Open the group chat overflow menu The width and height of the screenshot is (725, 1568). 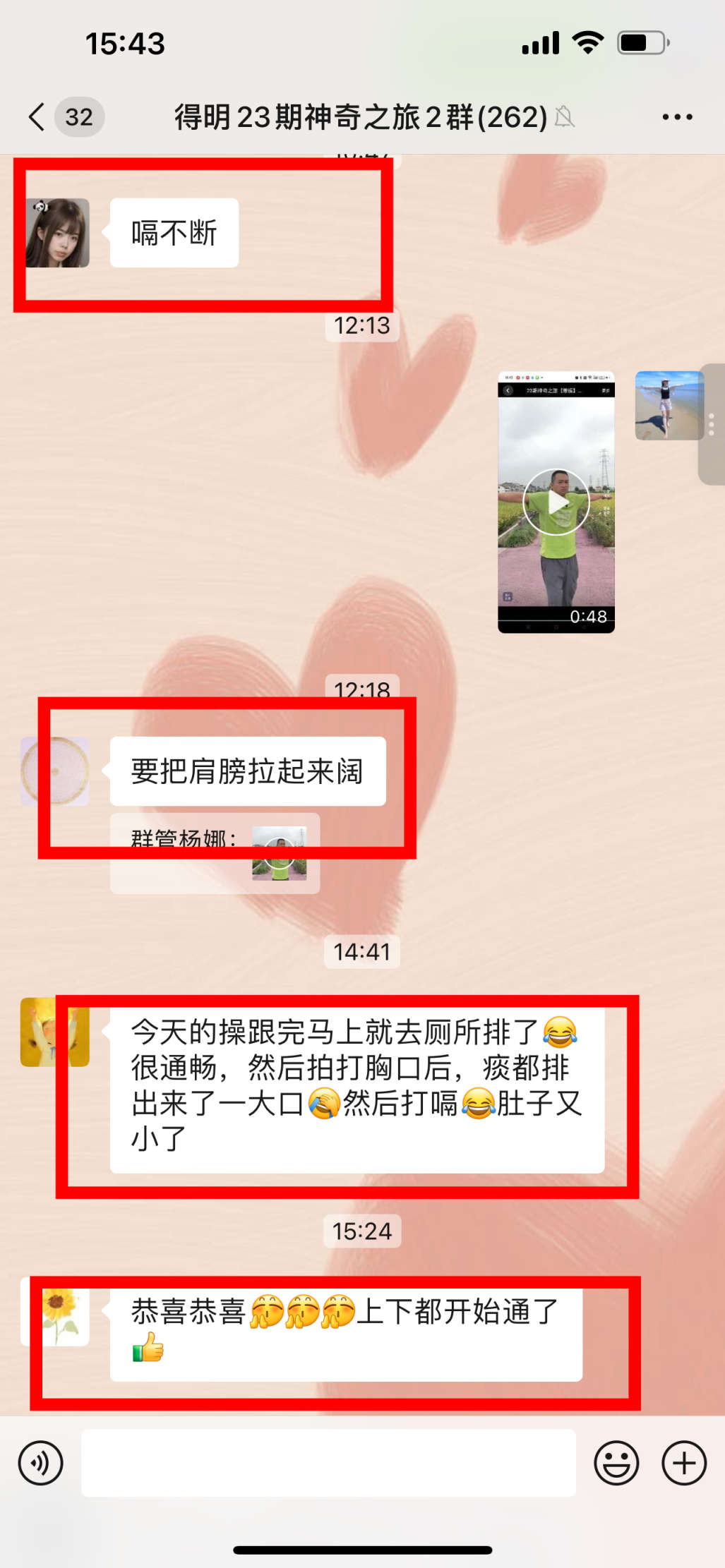(677, 117)
